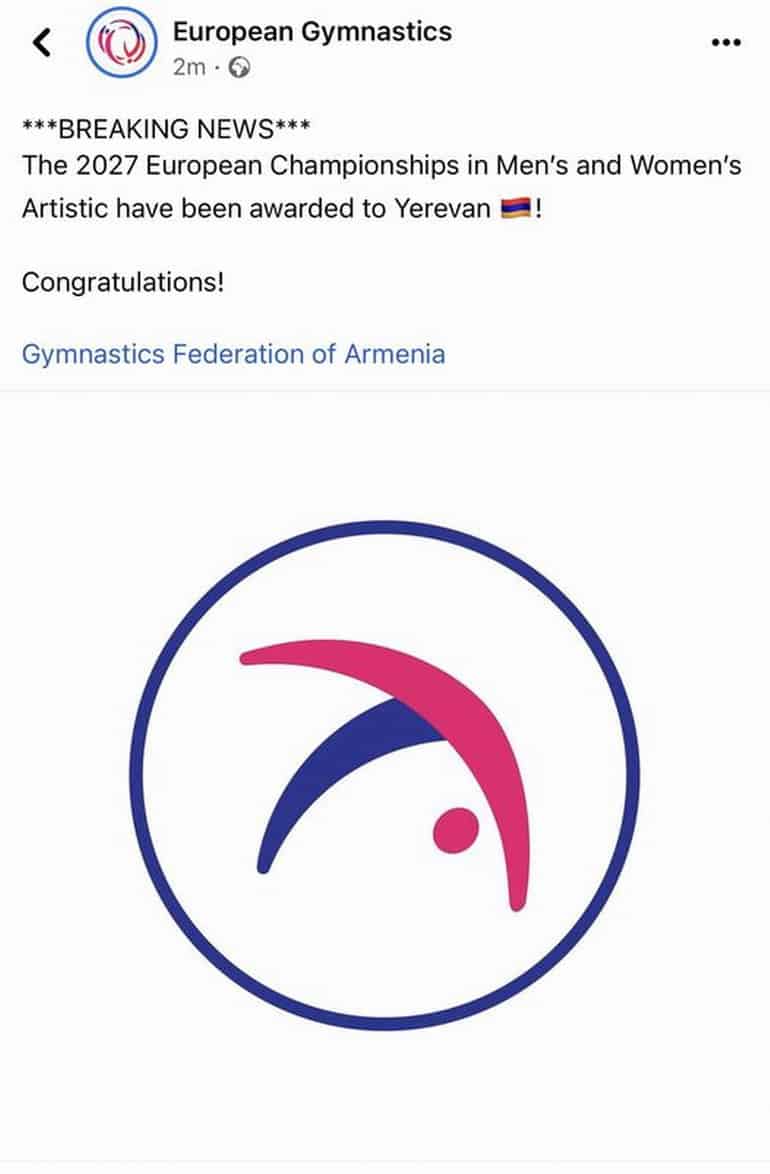Click the post header area
This screenshot has height=1174, width=770.
312,42
